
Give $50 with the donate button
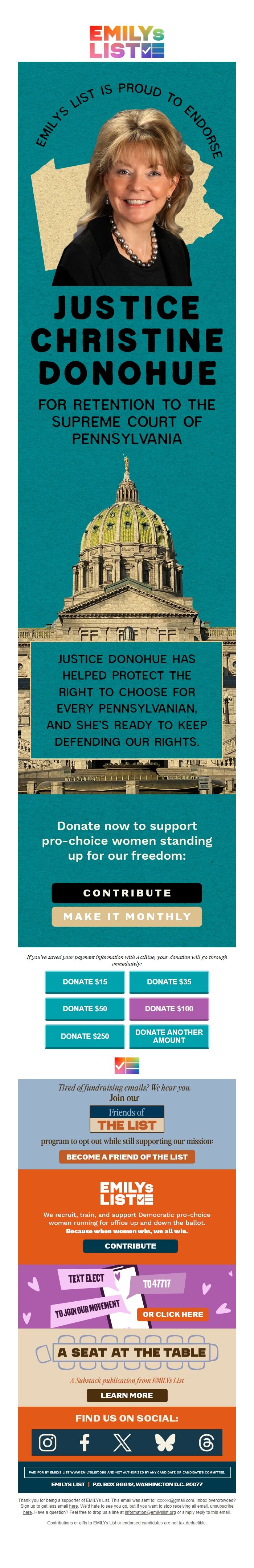pos(85,1009)
